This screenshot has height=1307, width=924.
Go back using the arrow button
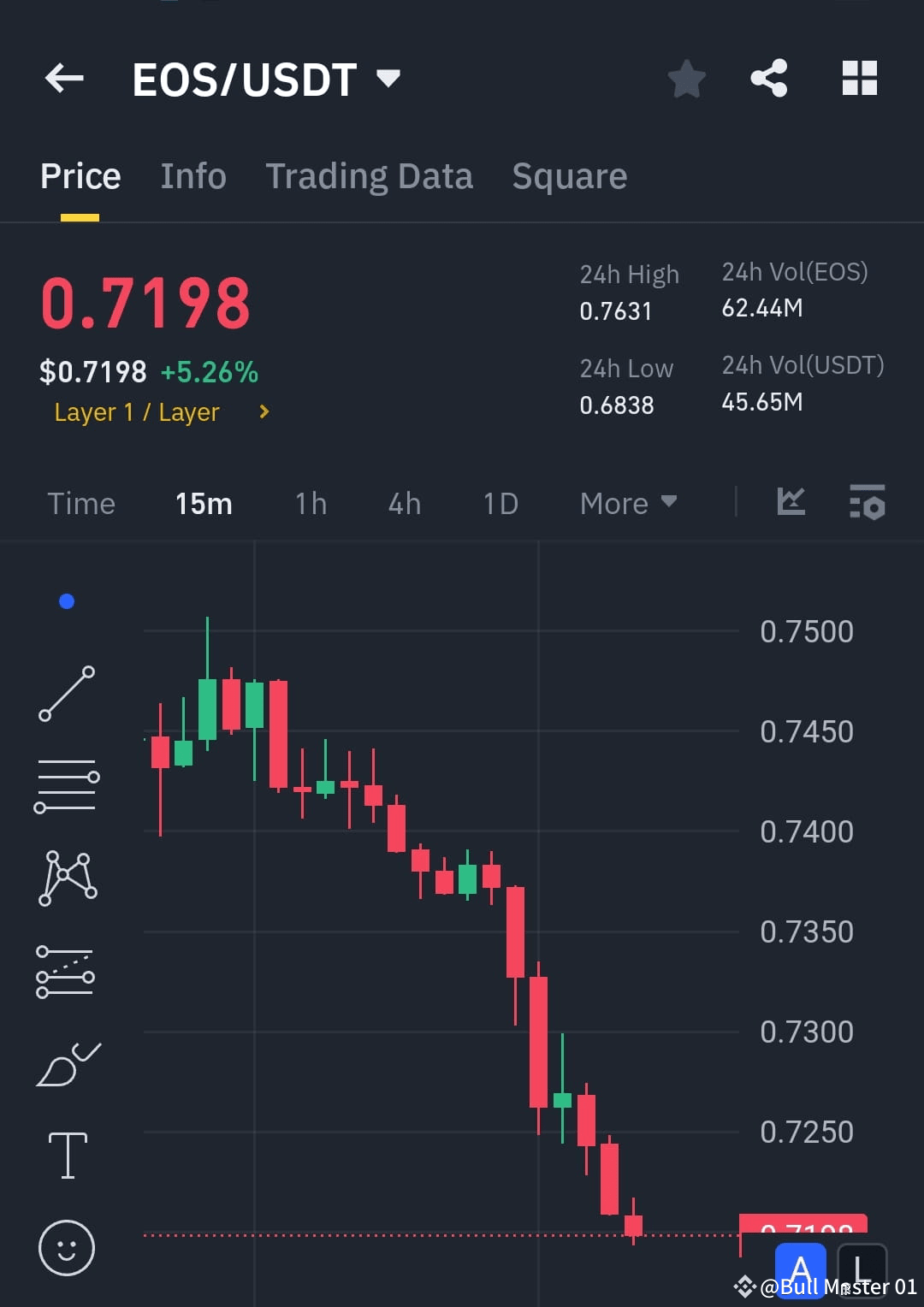point(64,78)
